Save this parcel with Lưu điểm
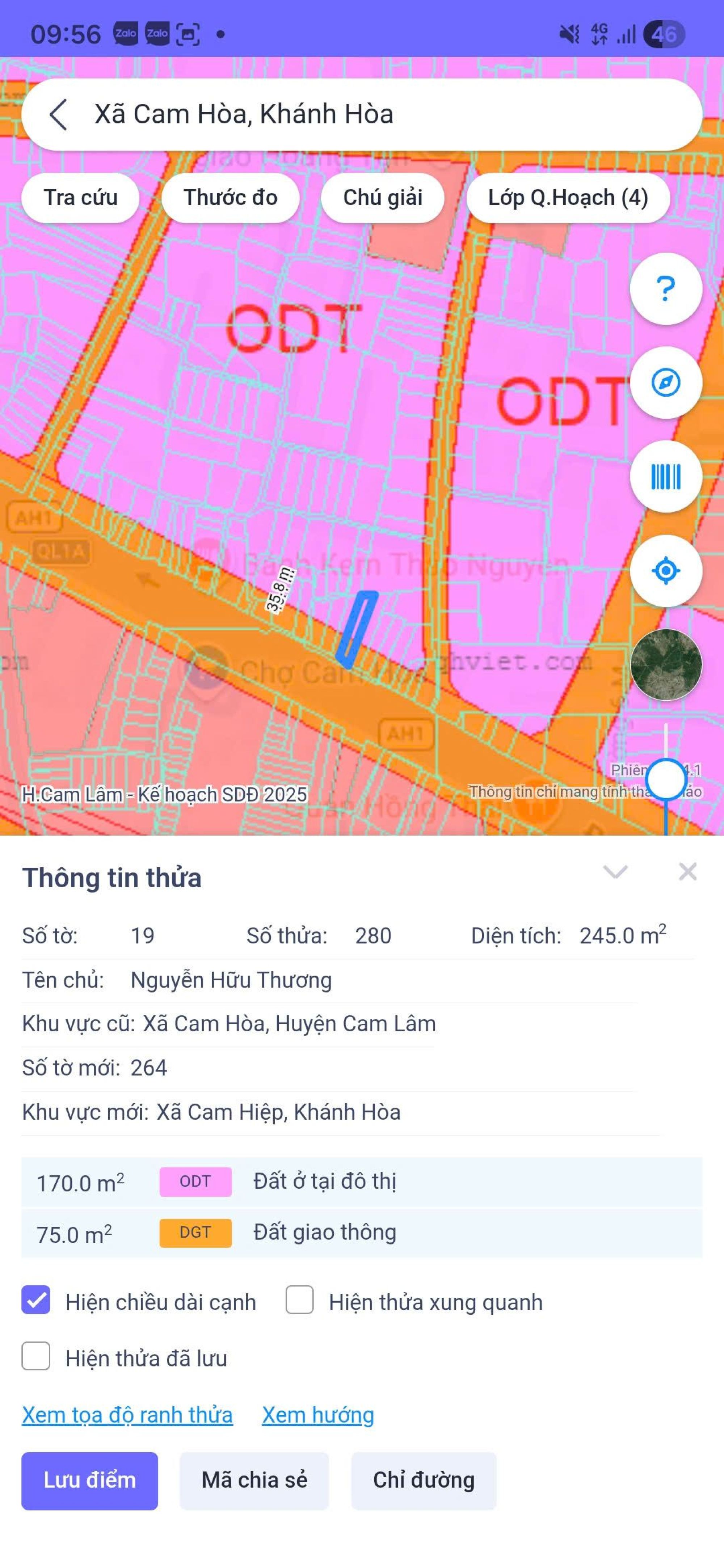 pyautogui.click(x=89, y=1480)
